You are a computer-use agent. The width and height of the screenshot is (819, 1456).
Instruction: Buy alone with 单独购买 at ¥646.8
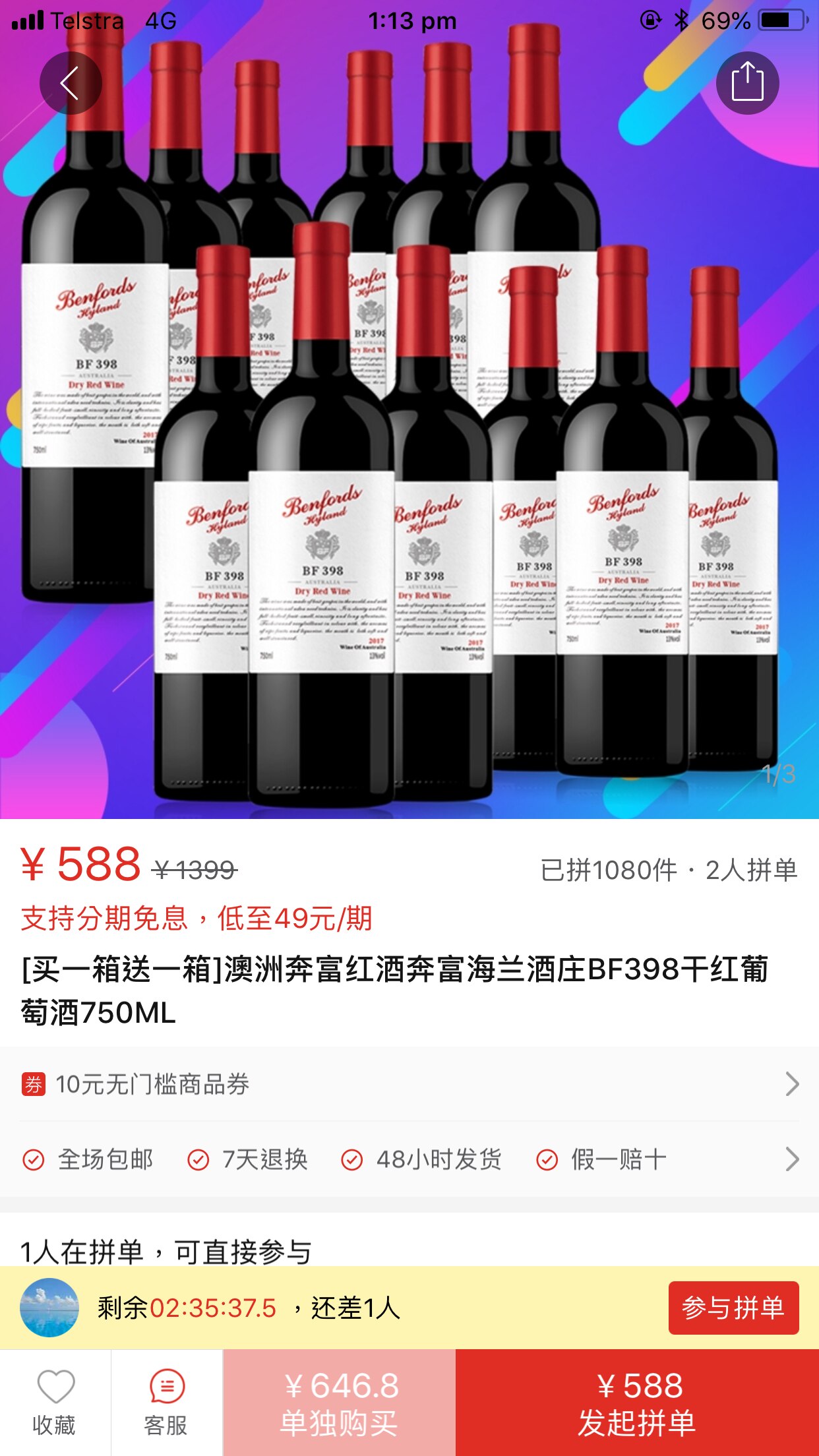click(x=340, y=1403)
